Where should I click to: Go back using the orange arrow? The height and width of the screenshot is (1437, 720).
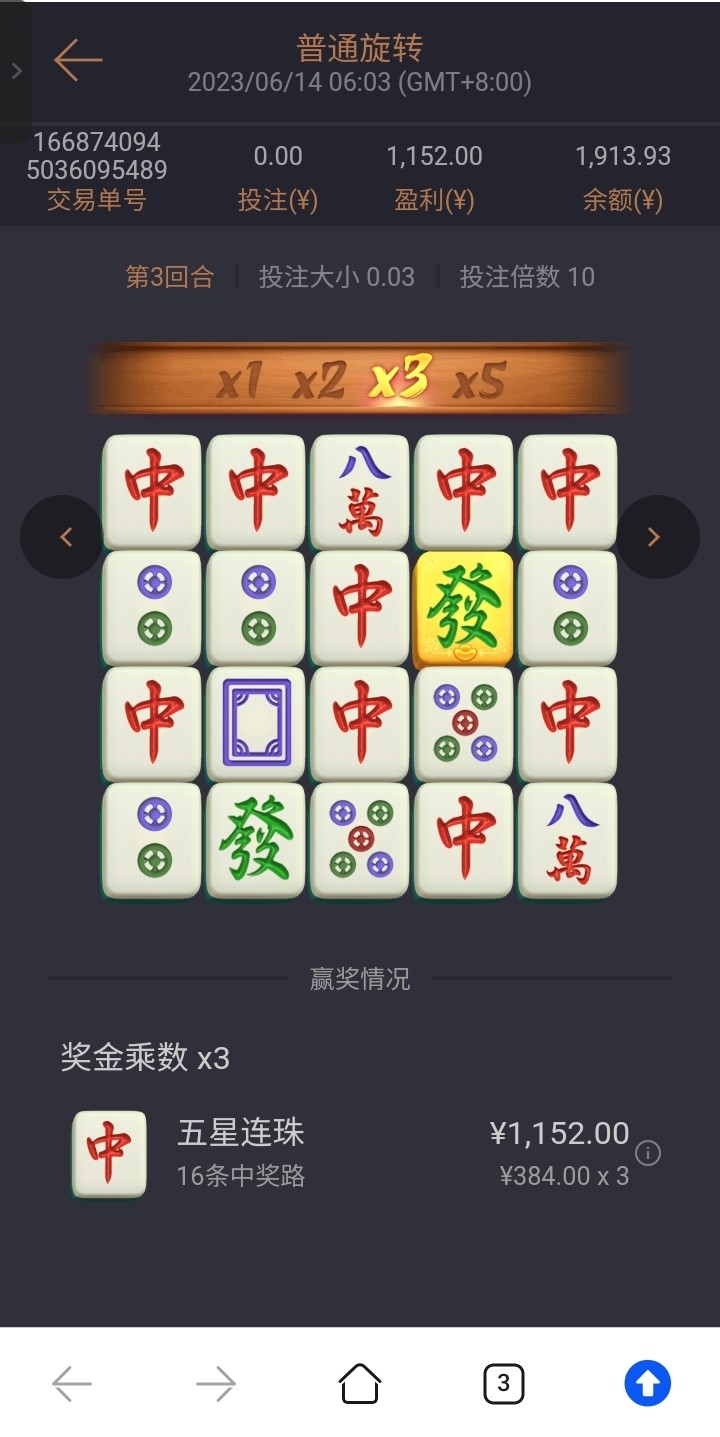pos(78,61)
